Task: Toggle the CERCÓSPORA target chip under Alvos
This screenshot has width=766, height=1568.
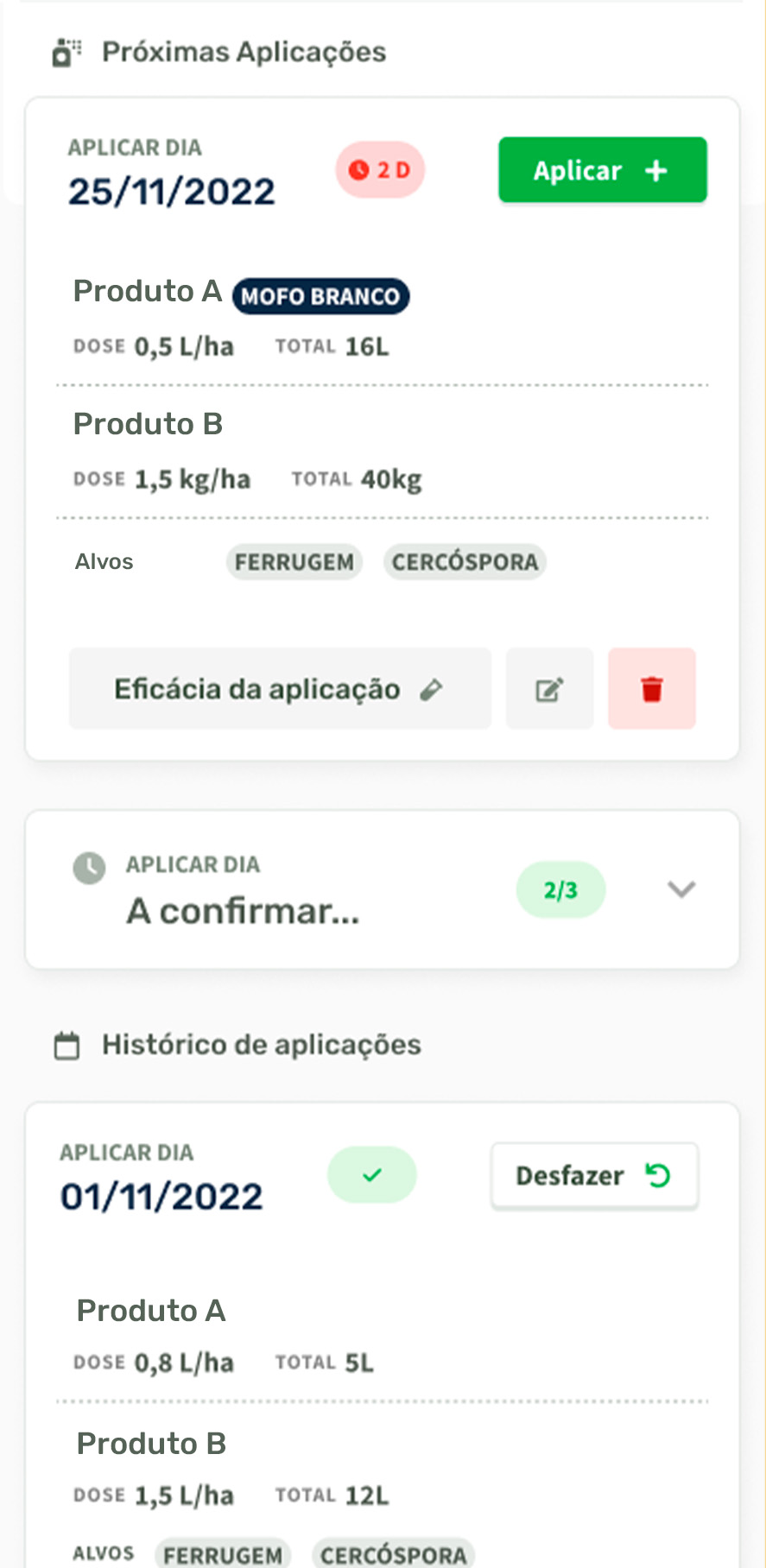Action: tap(465, 561)
